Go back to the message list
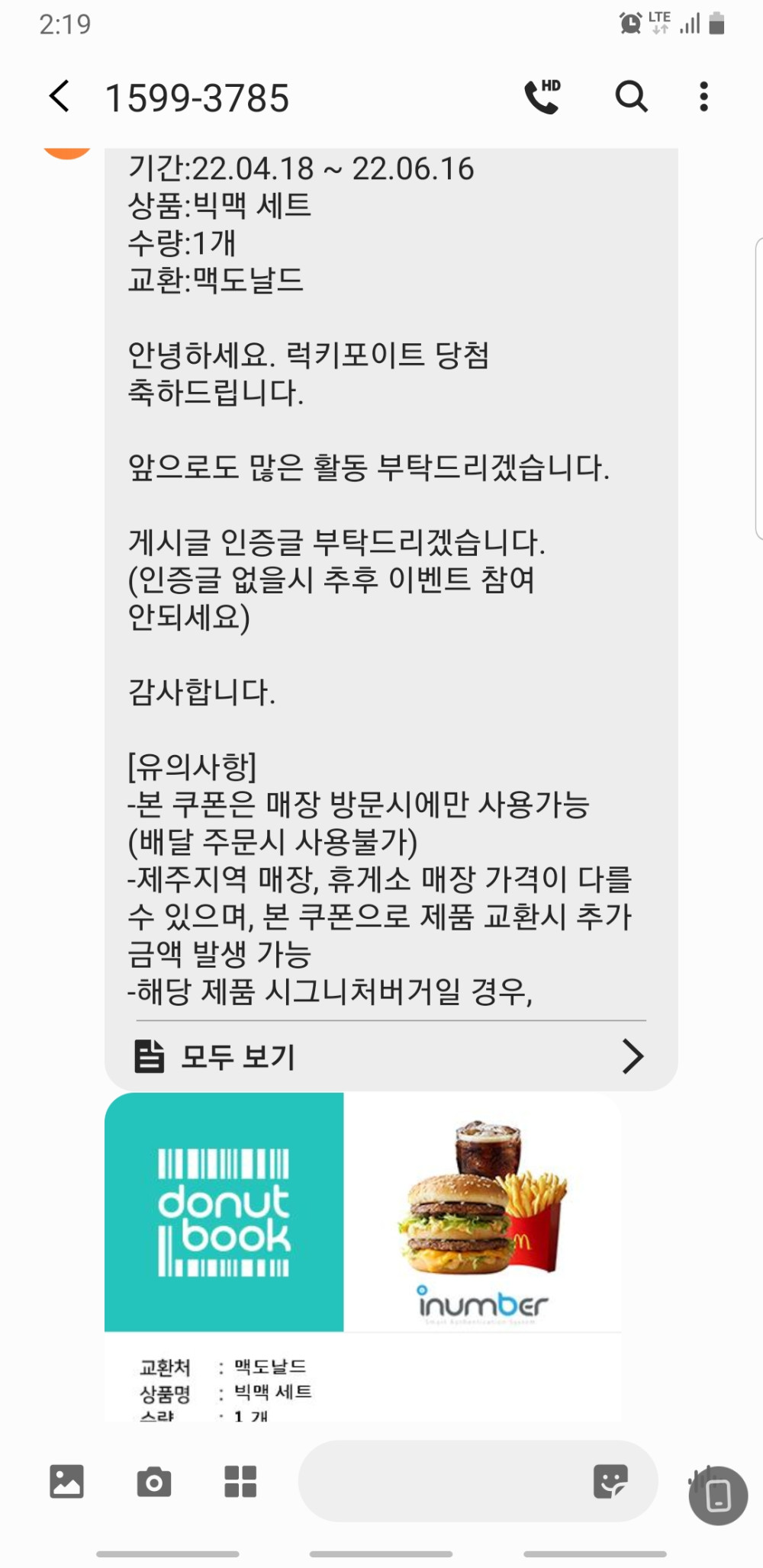The height and width of the screenshot is (1568, 763). (x=60, y=97)
